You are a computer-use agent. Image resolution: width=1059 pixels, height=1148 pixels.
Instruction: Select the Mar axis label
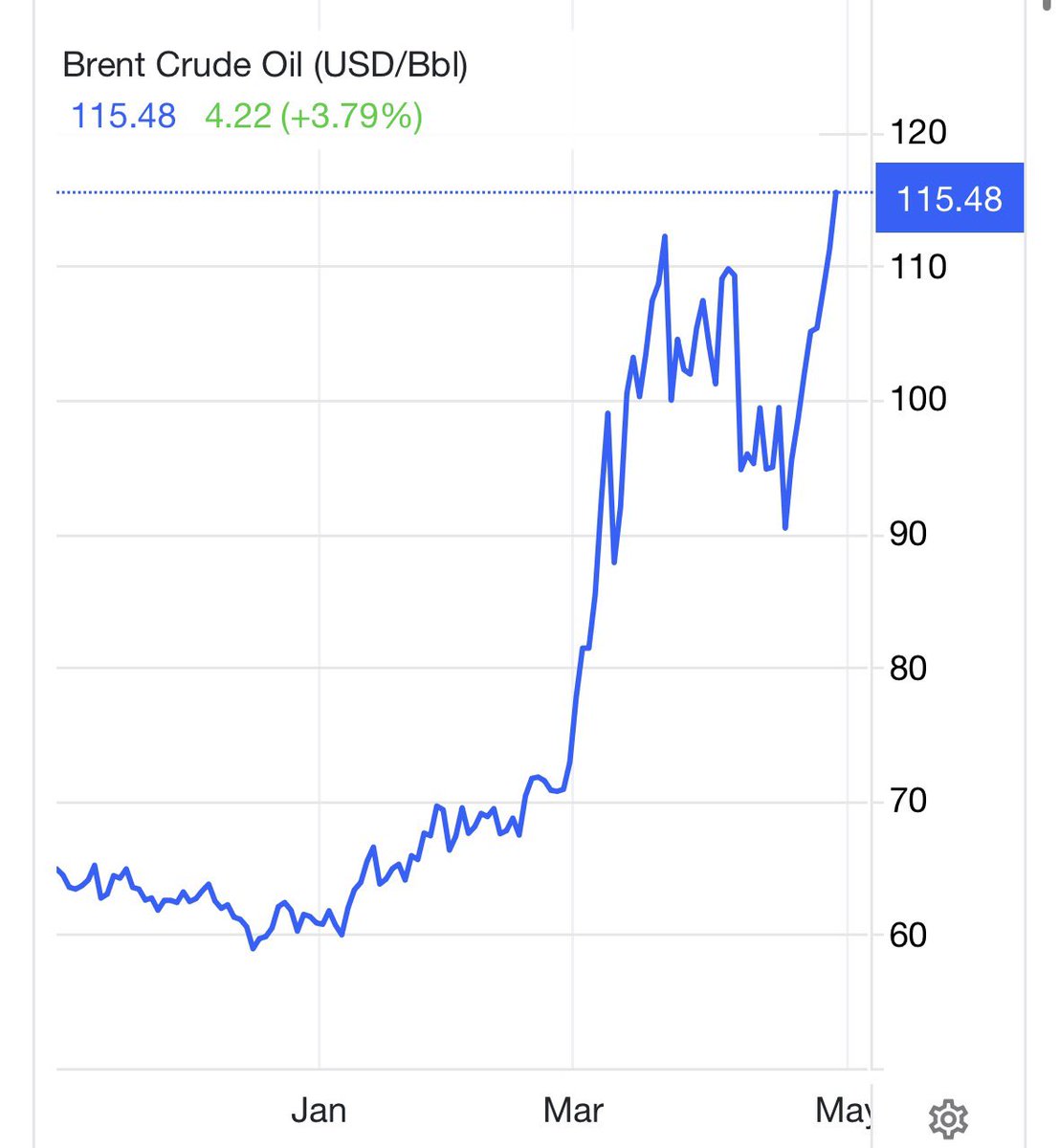pos(573,1110)
